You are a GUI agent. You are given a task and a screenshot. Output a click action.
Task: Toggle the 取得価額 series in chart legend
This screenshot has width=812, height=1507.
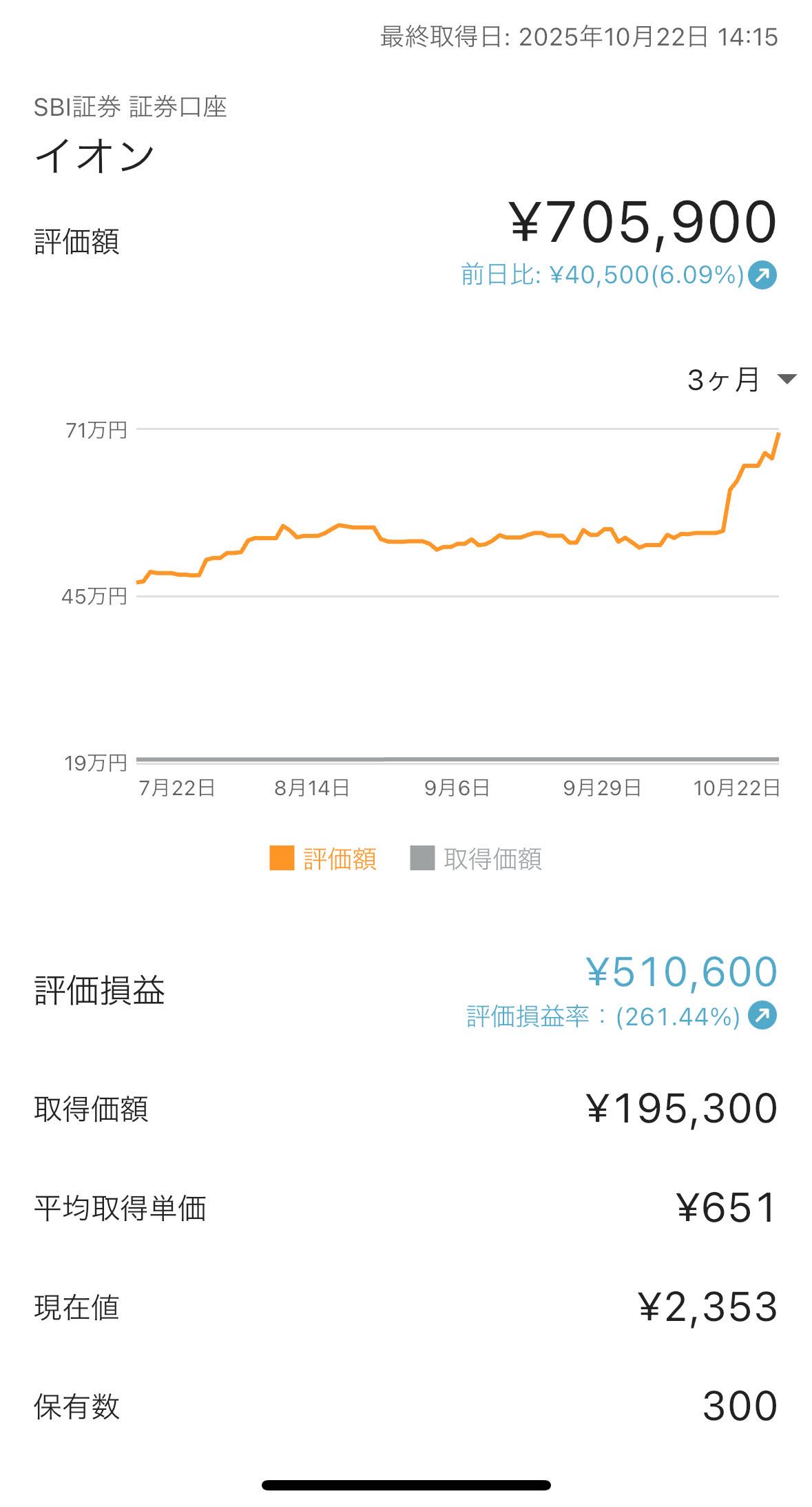tap(476, 859)
